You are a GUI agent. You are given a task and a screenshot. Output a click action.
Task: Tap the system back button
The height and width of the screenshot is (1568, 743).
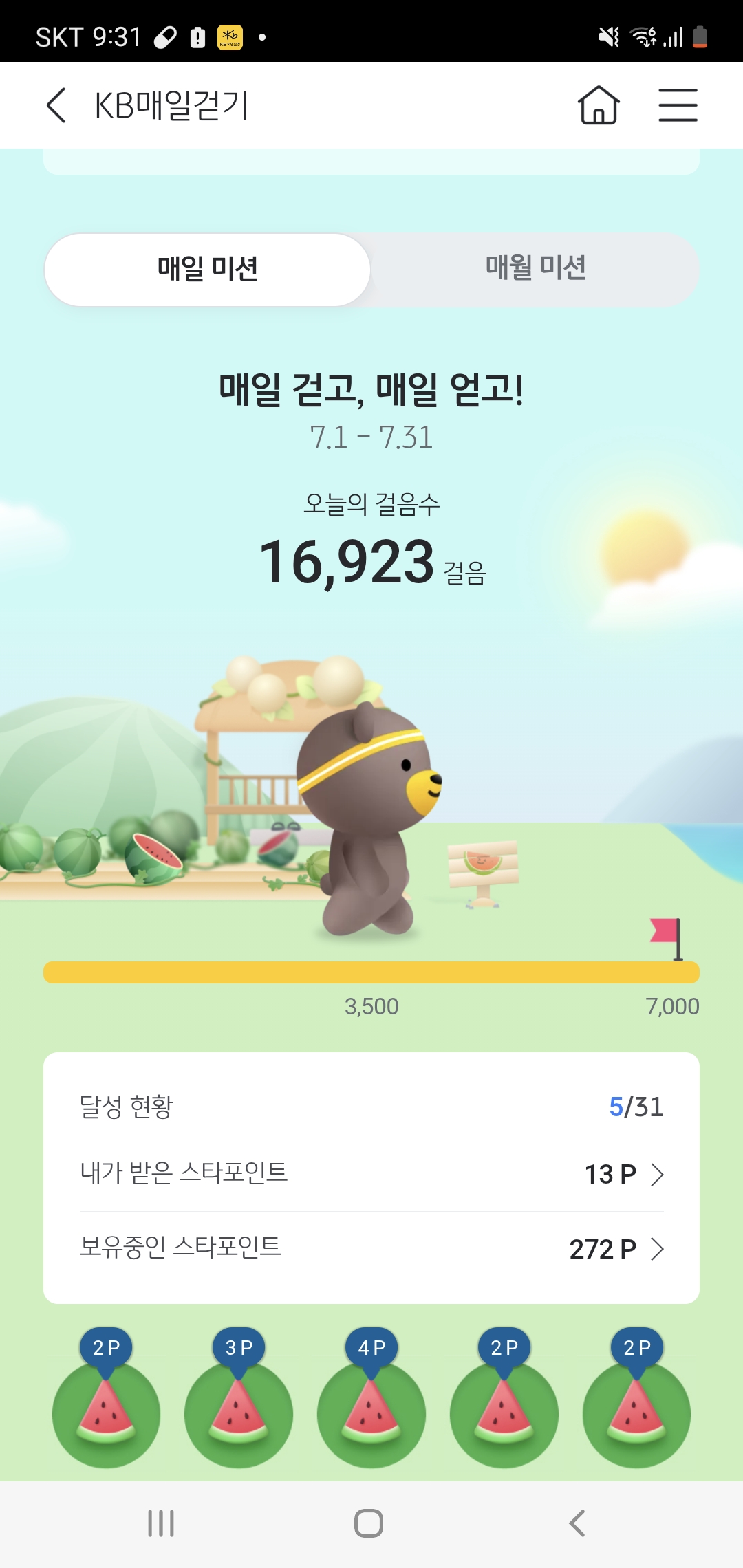click(x=577, y=1523)
